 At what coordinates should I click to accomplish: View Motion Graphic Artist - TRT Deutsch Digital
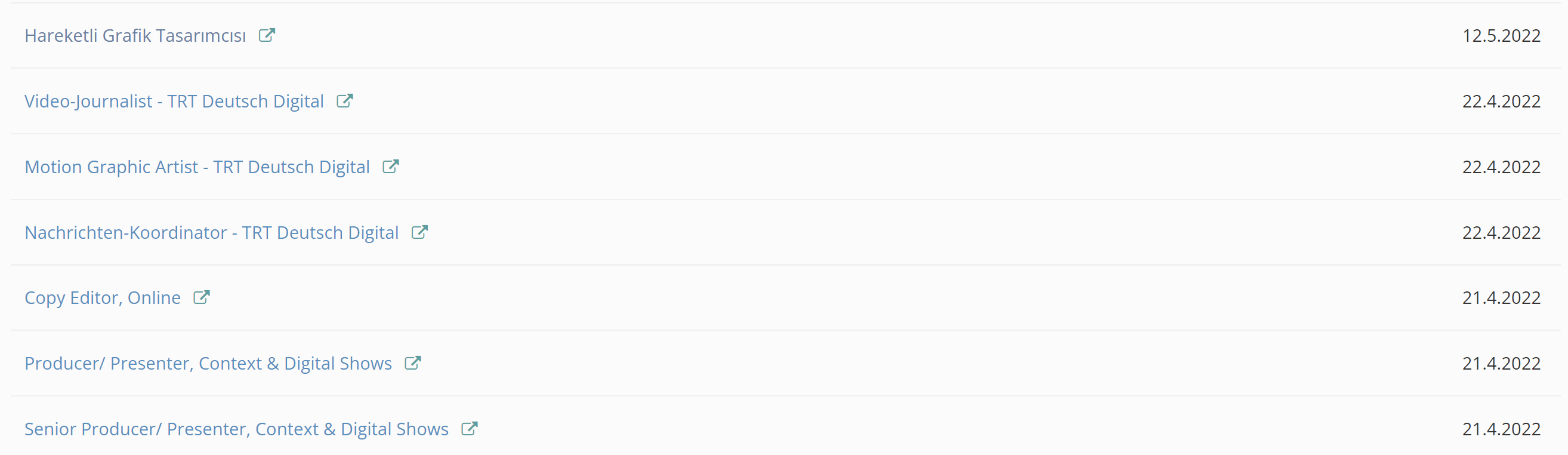197,167
